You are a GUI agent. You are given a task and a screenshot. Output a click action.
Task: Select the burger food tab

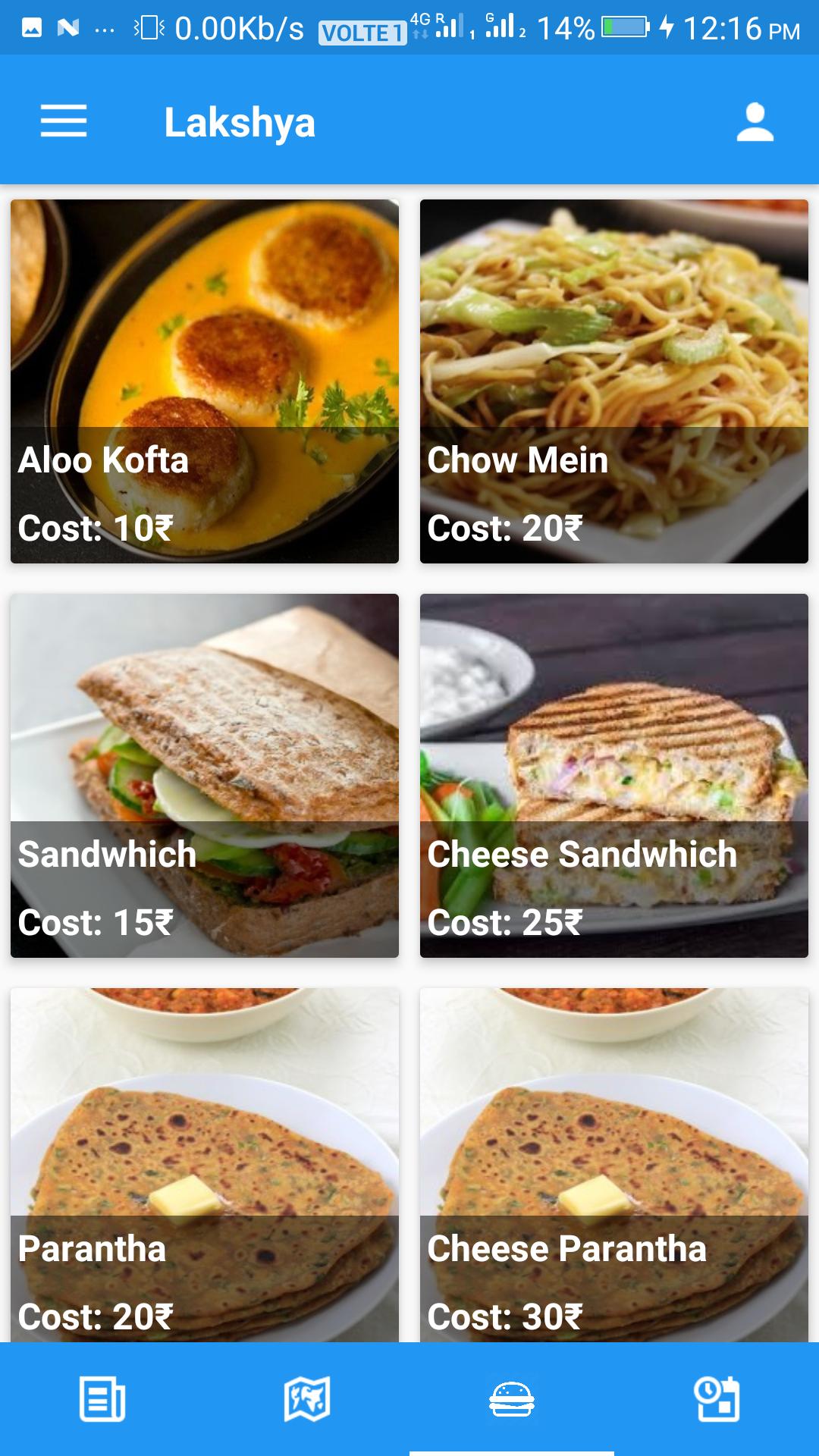tap(512, 1398)
